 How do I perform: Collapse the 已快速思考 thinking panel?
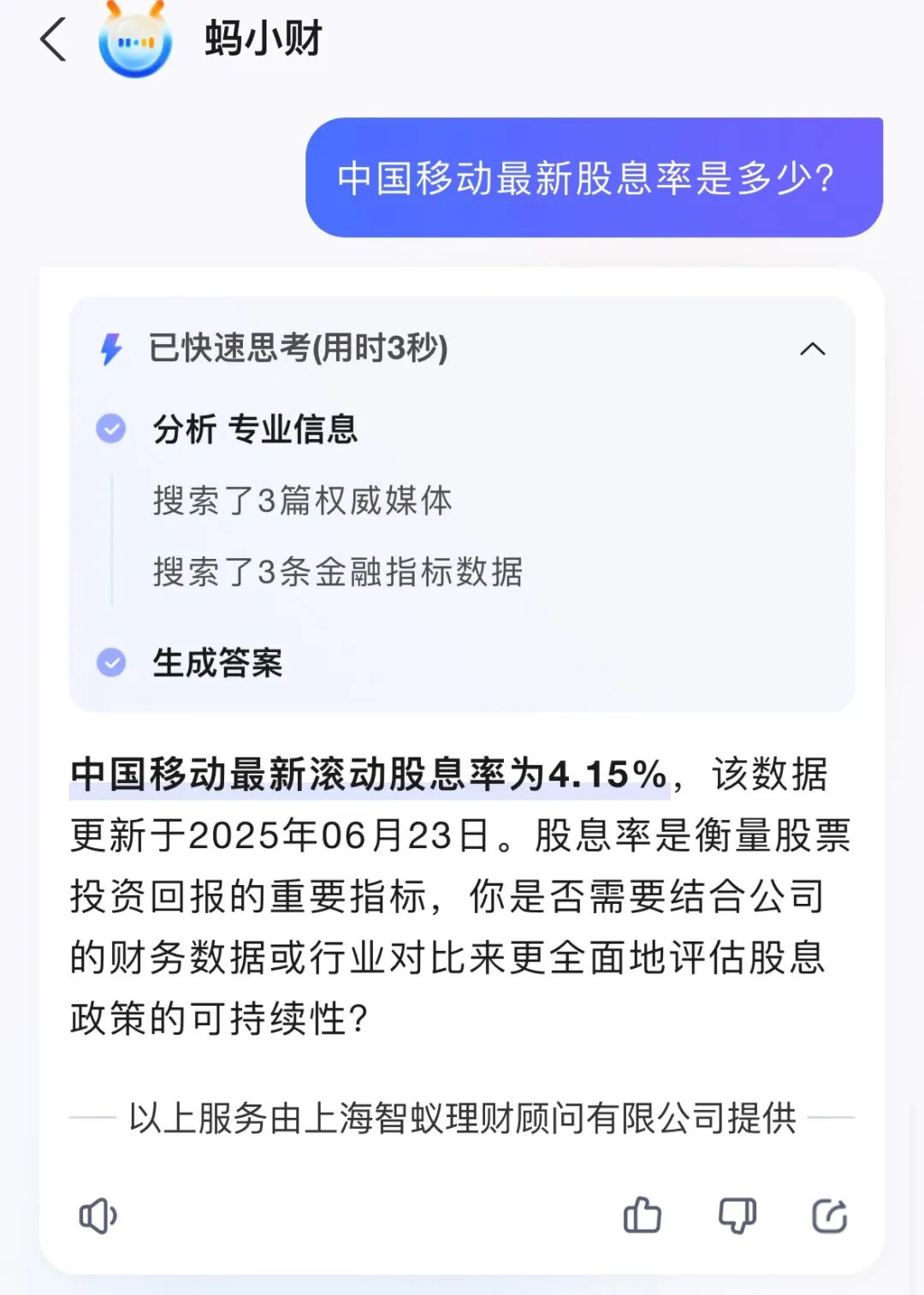click(x=812, y=349)
